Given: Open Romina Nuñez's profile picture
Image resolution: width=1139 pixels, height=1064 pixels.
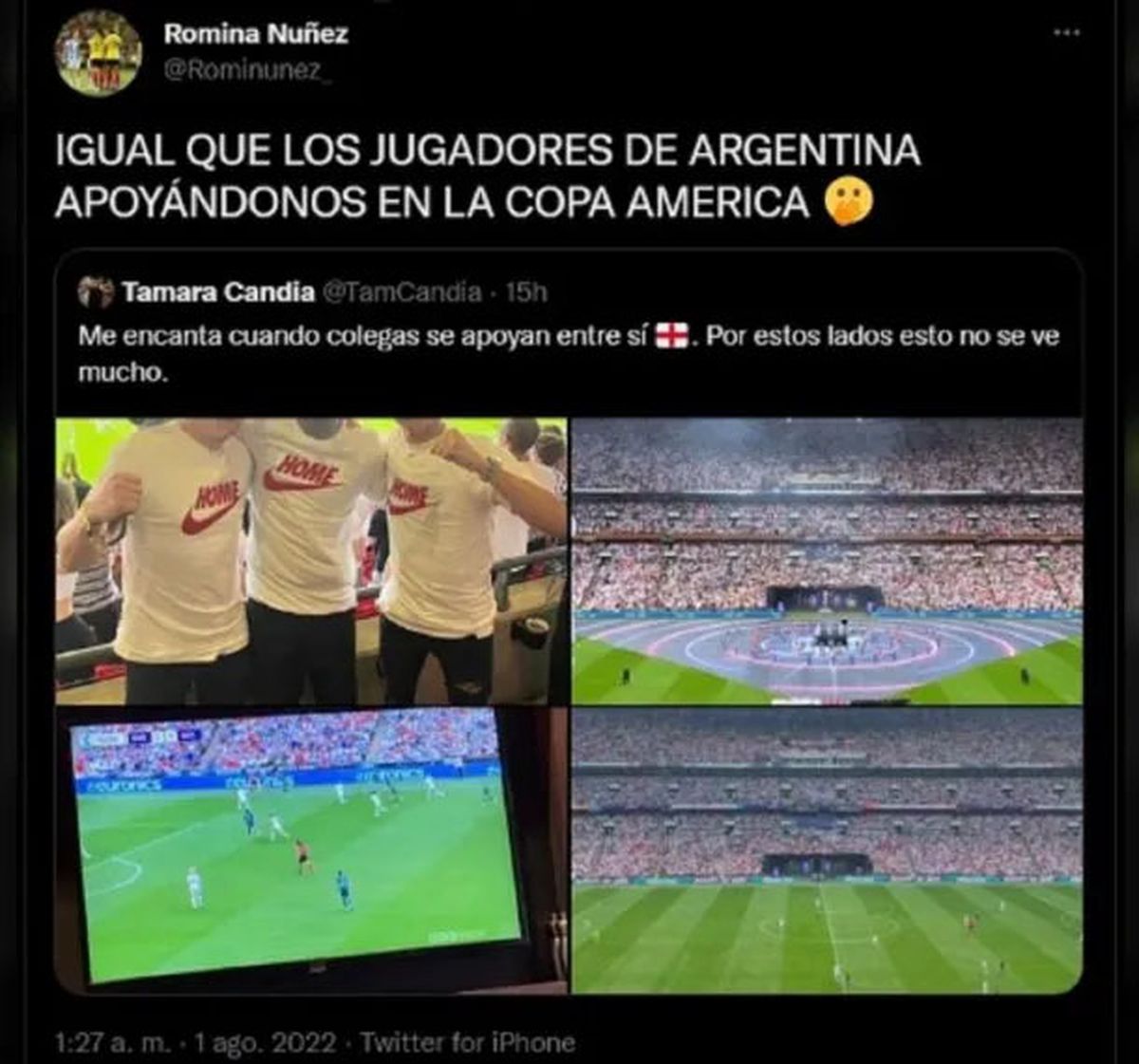Looking at the screenshot, I should tap(98, 54).
